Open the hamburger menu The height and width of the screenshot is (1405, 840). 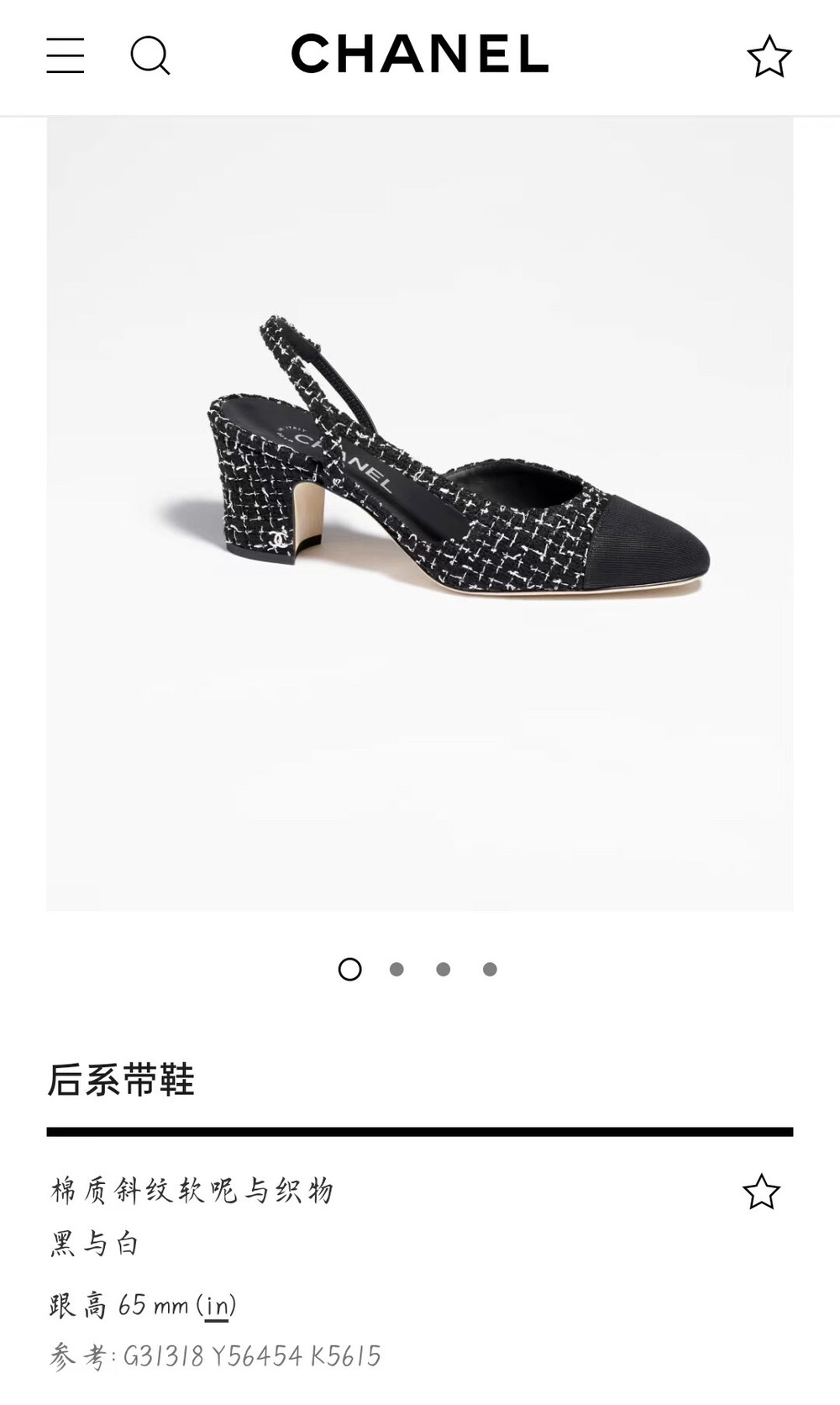click(66, 55)
